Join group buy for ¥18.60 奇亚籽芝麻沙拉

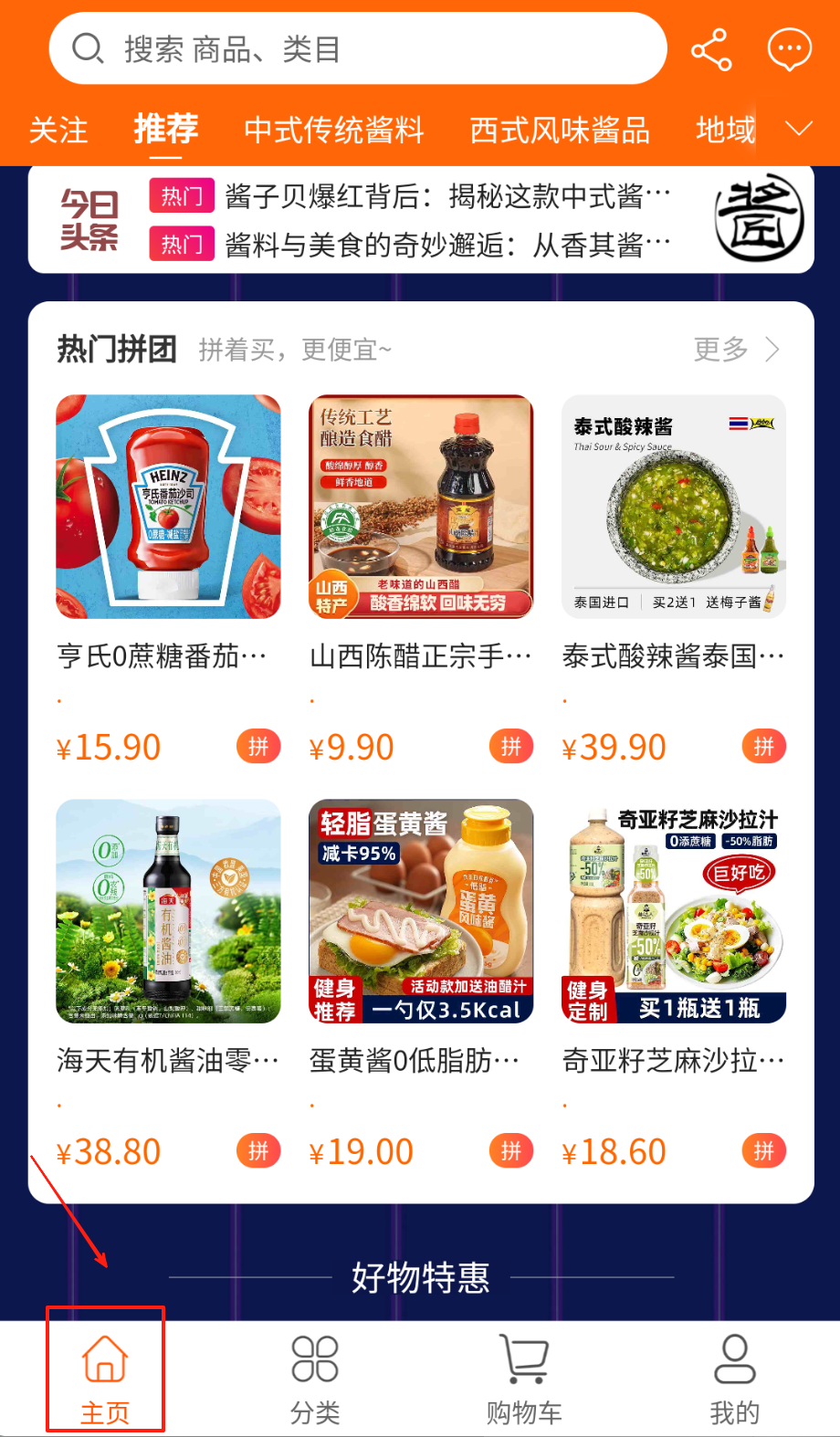point(764,1151)
